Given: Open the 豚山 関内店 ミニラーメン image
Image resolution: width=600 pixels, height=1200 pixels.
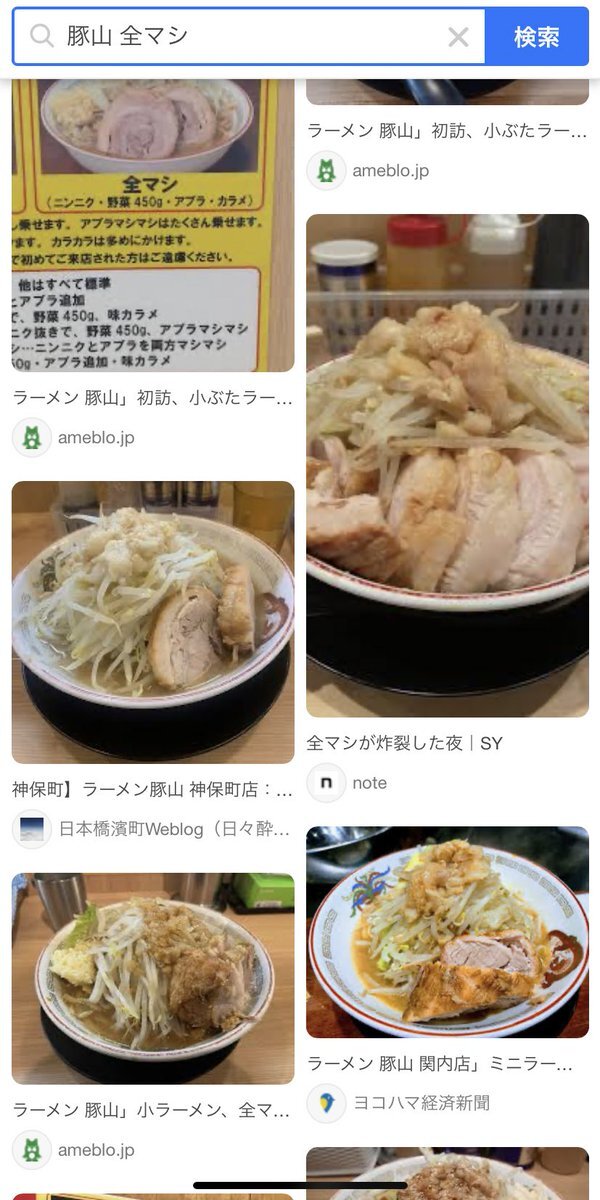Looking at the screenshot, I should pos(447,931).
